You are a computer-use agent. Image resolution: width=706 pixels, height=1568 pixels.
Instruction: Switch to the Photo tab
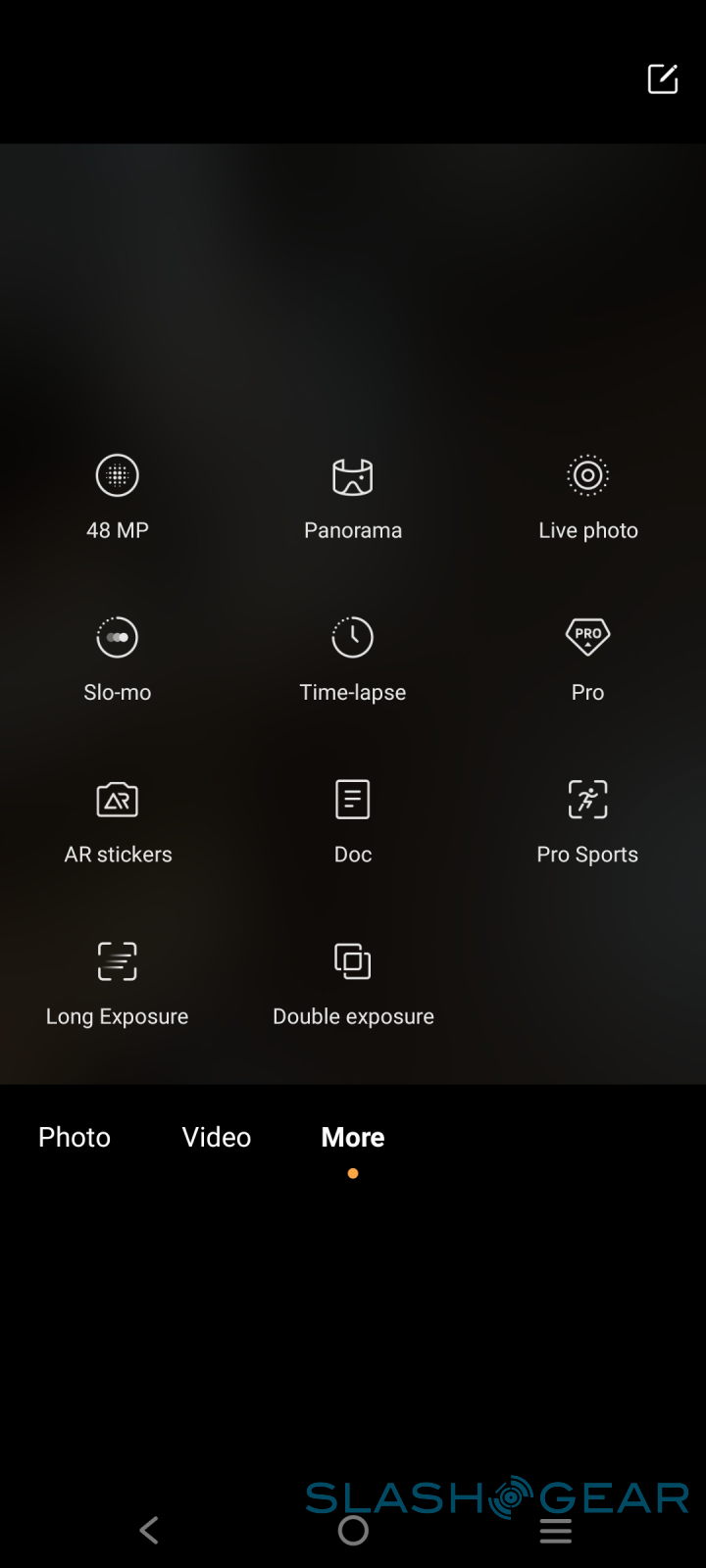click(x=75, y=1137)
